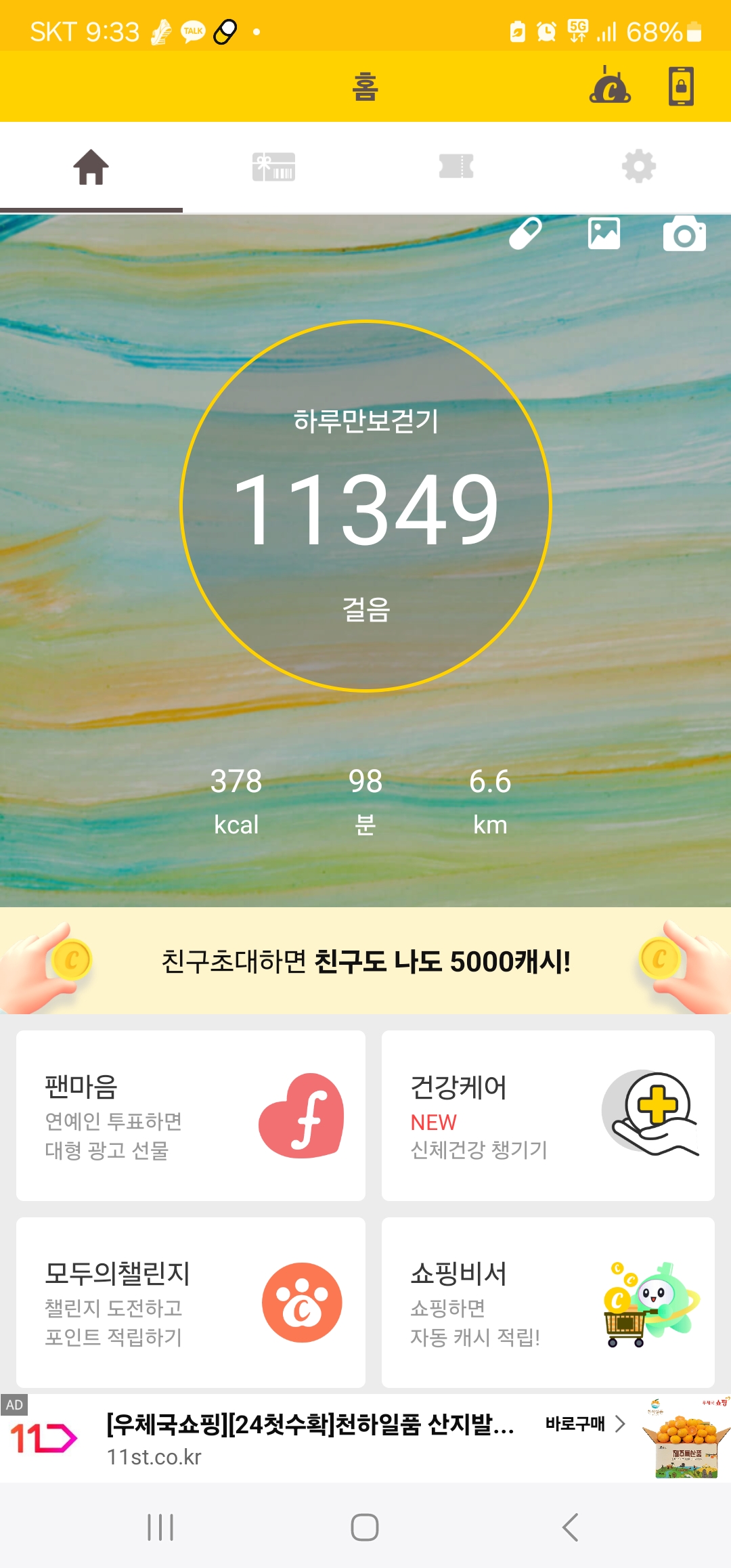Open the 쇼핑비서 card
The image size is (731, 1568).
pyautogui.click(x=548, y=1303)
